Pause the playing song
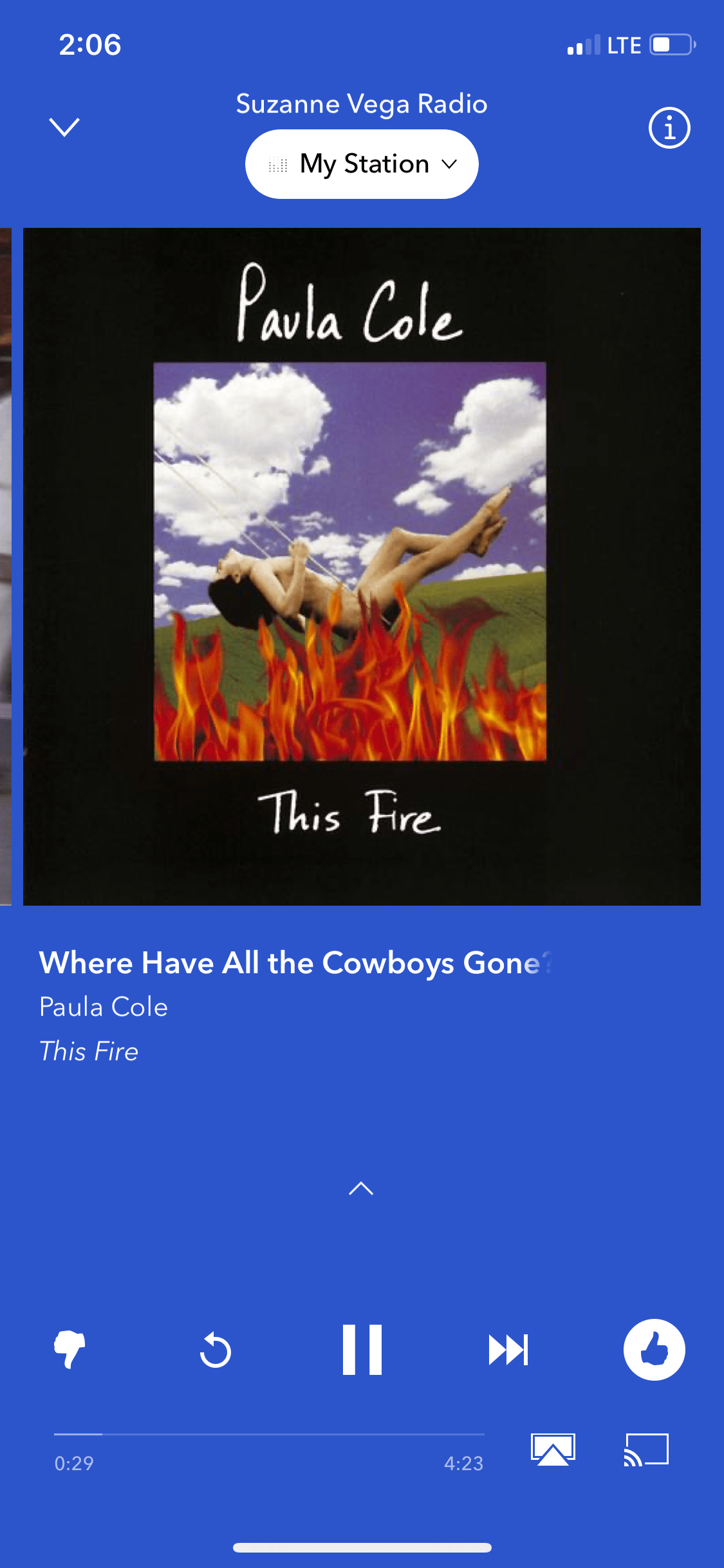The image size is (724, 1568). [x=362, y=1350]
